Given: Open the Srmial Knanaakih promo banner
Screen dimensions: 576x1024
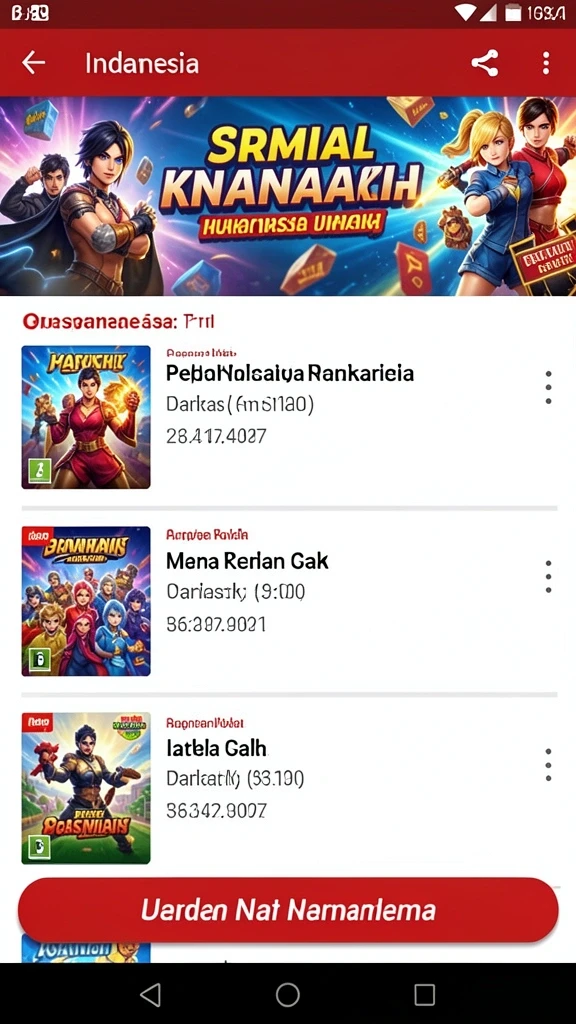Looking at the screenshot, I should click(288, 196).
